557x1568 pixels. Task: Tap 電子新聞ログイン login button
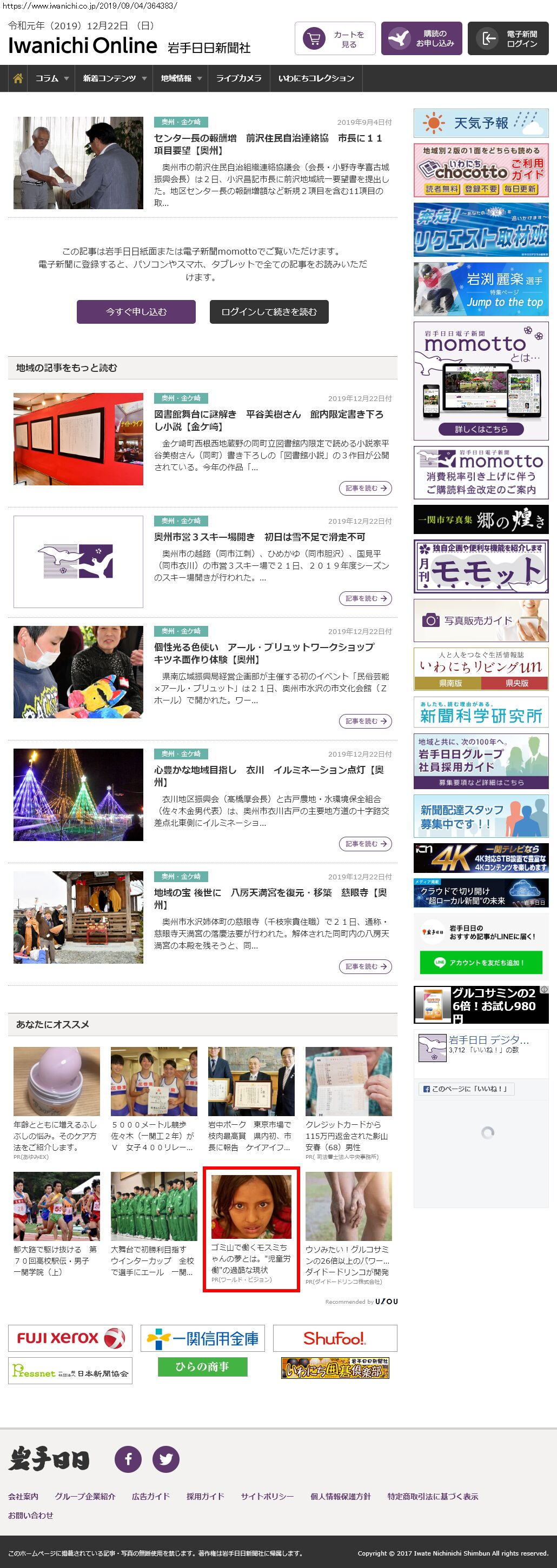click(508, 39)
